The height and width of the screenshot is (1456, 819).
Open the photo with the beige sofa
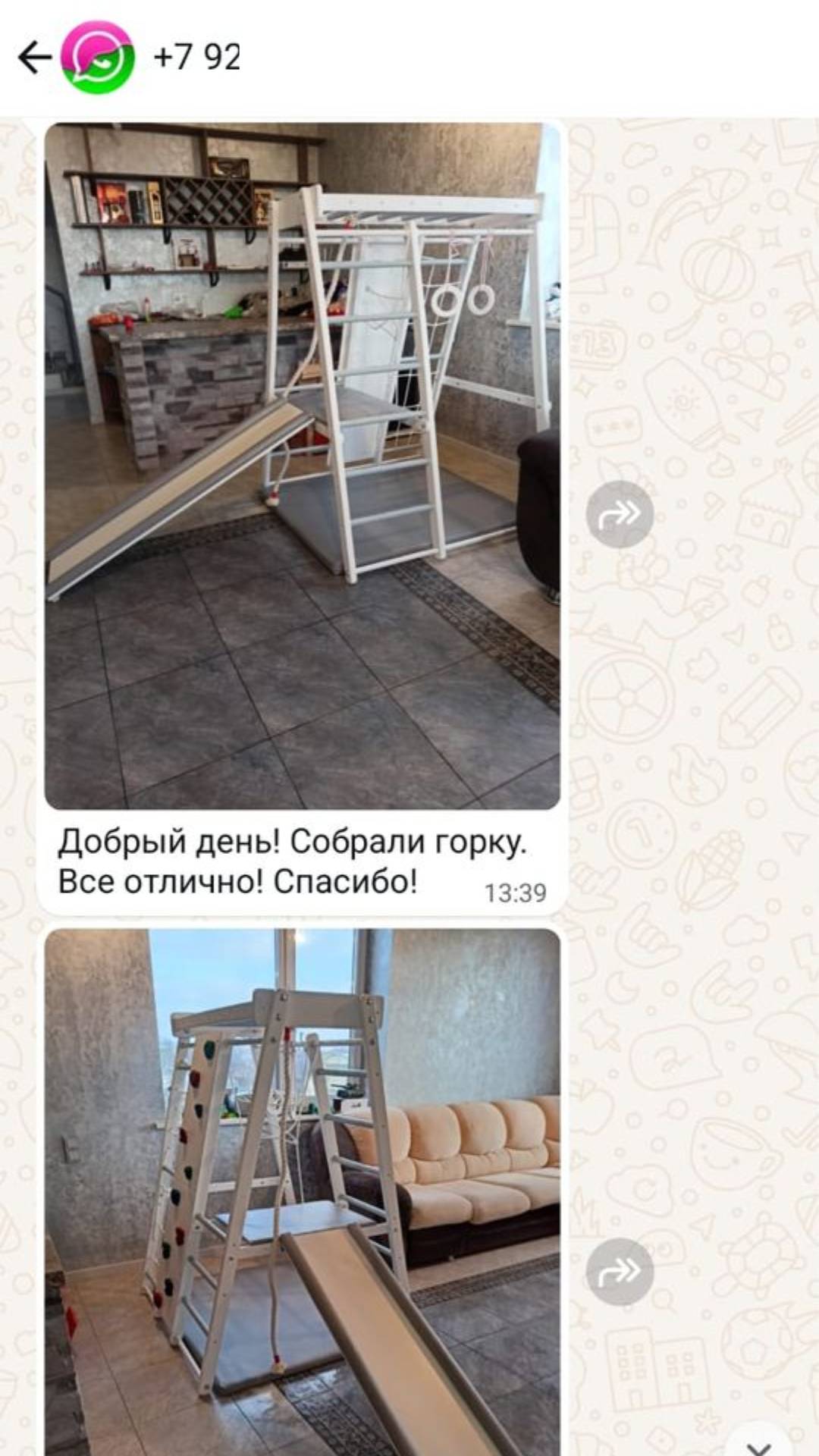[x=302, y=1191]
